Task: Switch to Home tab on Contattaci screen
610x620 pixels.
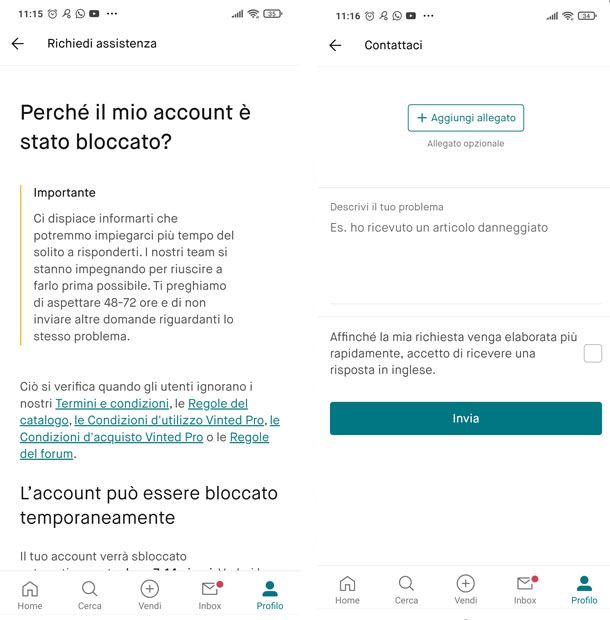Action: click(347, 590)
